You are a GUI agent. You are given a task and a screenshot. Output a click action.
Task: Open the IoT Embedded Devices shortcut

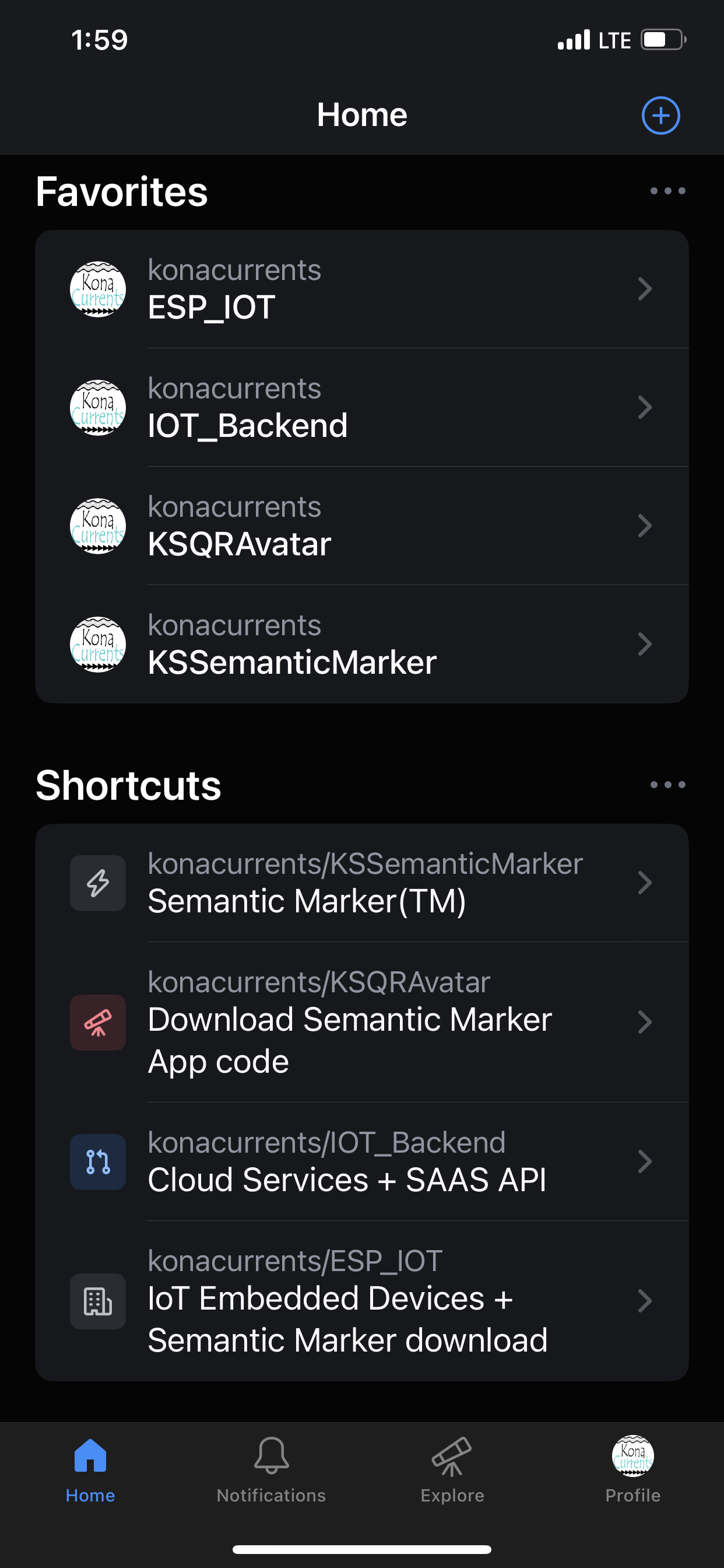(362, 1301)
